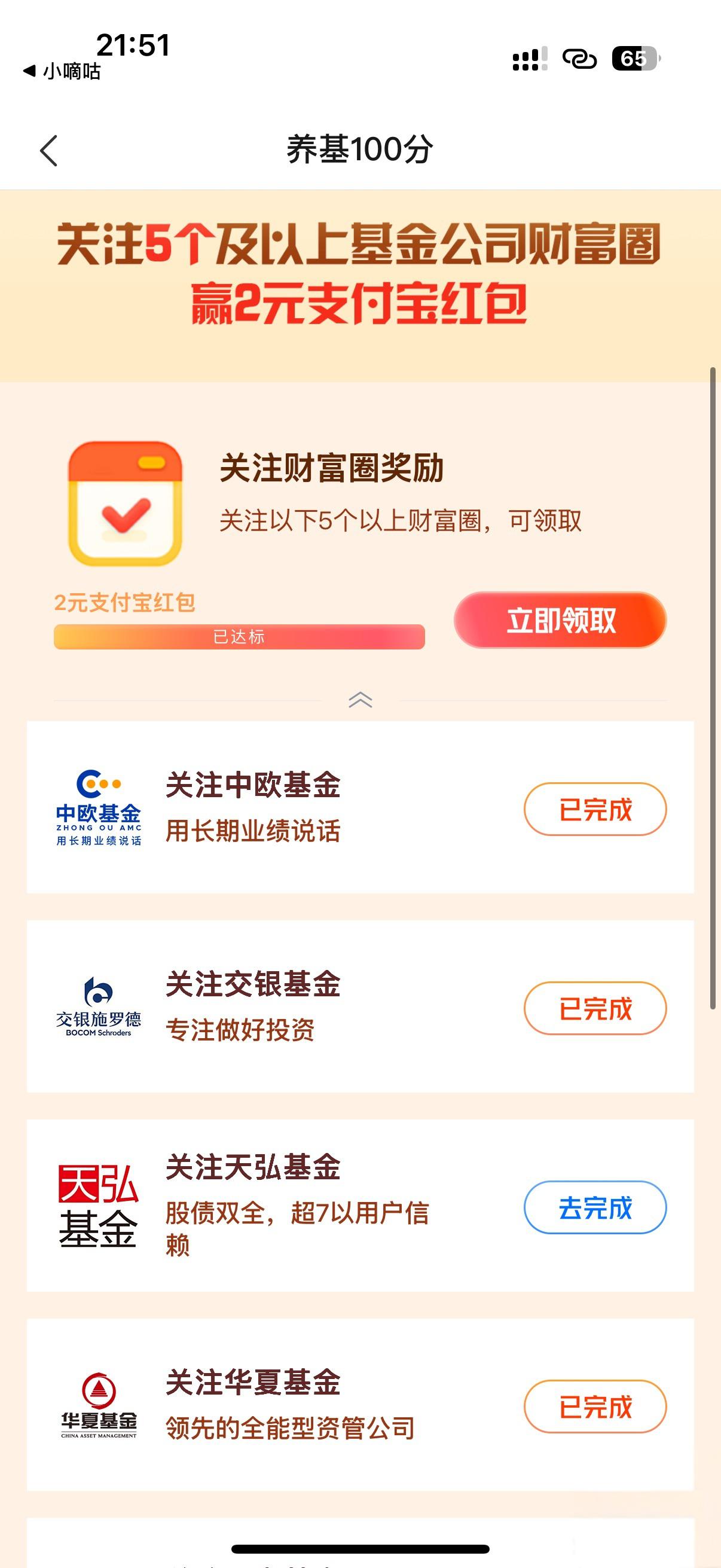Go back from 养基100分 page
This screenshot has width=721, height=1568.
coord(48,150)
